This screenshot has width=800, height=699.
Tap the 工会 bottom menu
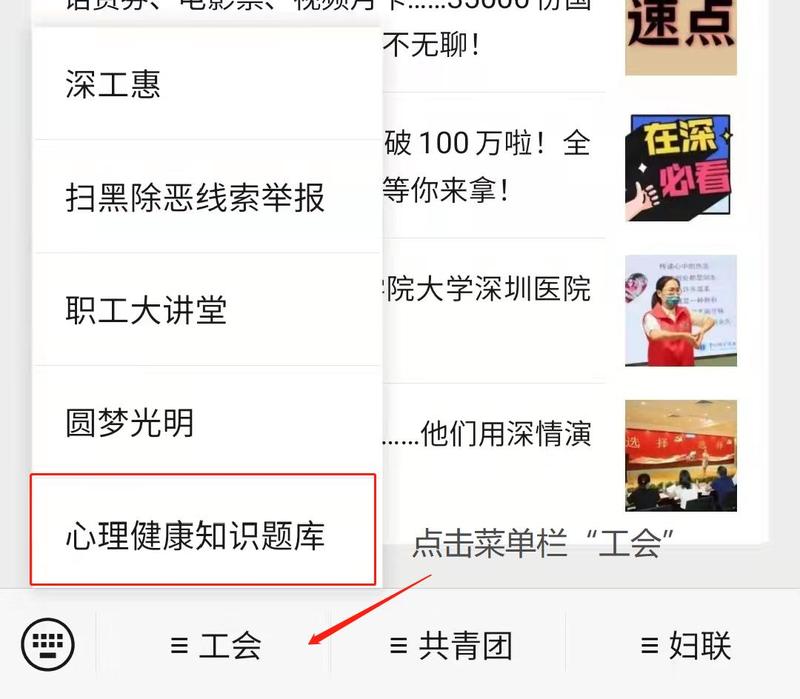coord(215,645)
